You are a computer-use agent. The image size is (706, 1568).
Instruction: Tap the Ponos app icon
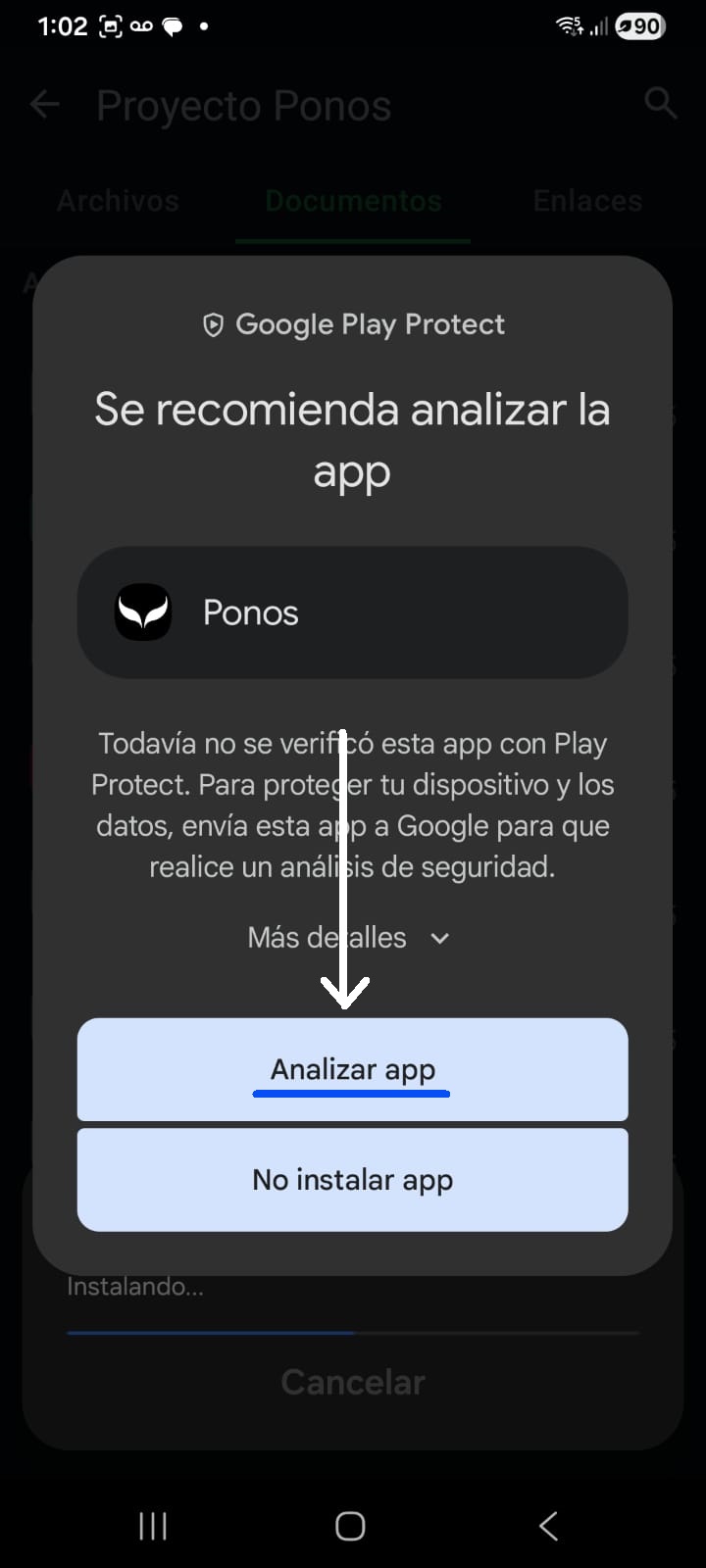point(142,612)
